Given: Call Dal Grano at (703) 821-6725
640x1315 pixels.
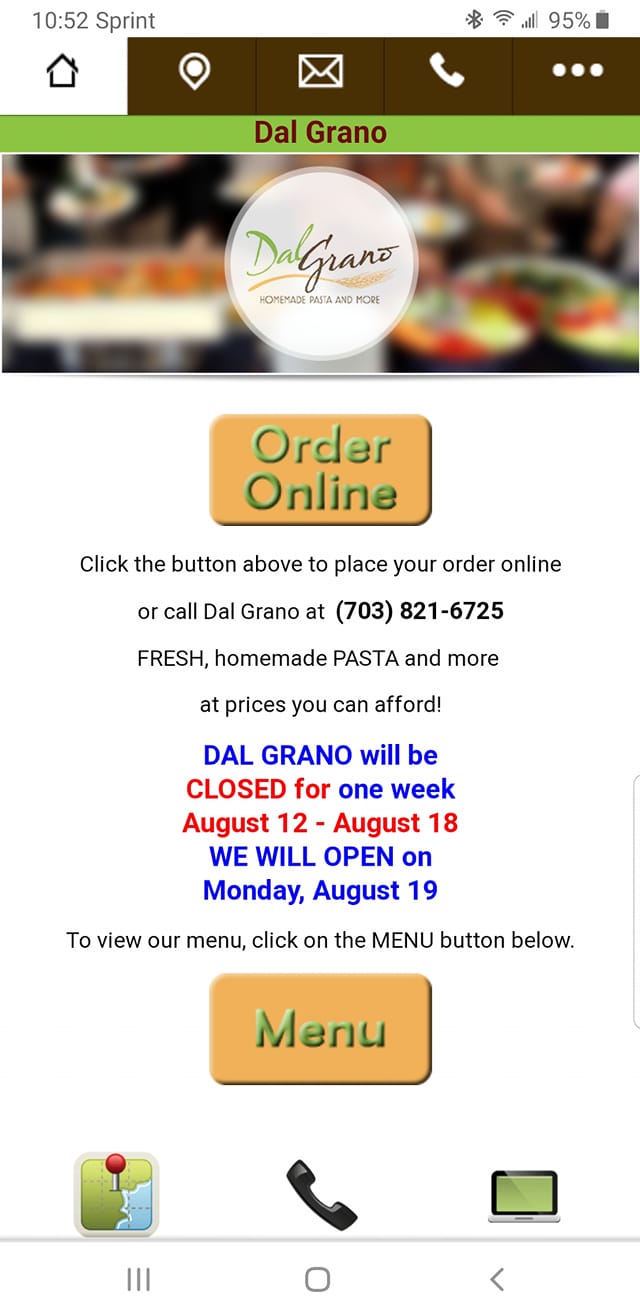Looking at the screenshot, I should click(x=419, y=611).
